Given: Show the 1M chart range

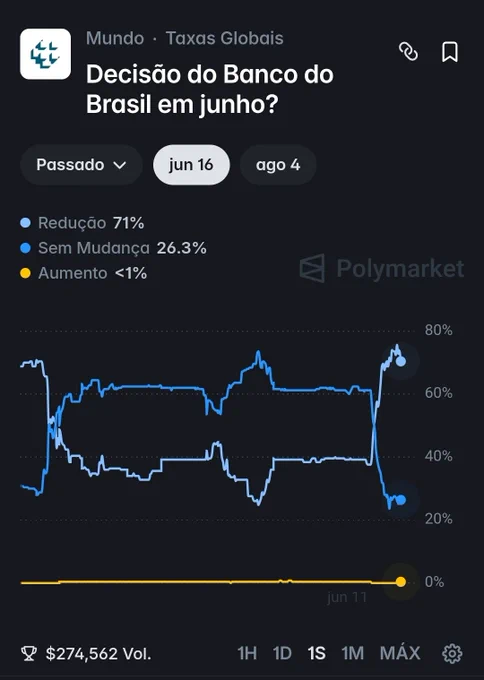Looking at the screenshot, I should (x=353, y=653).
